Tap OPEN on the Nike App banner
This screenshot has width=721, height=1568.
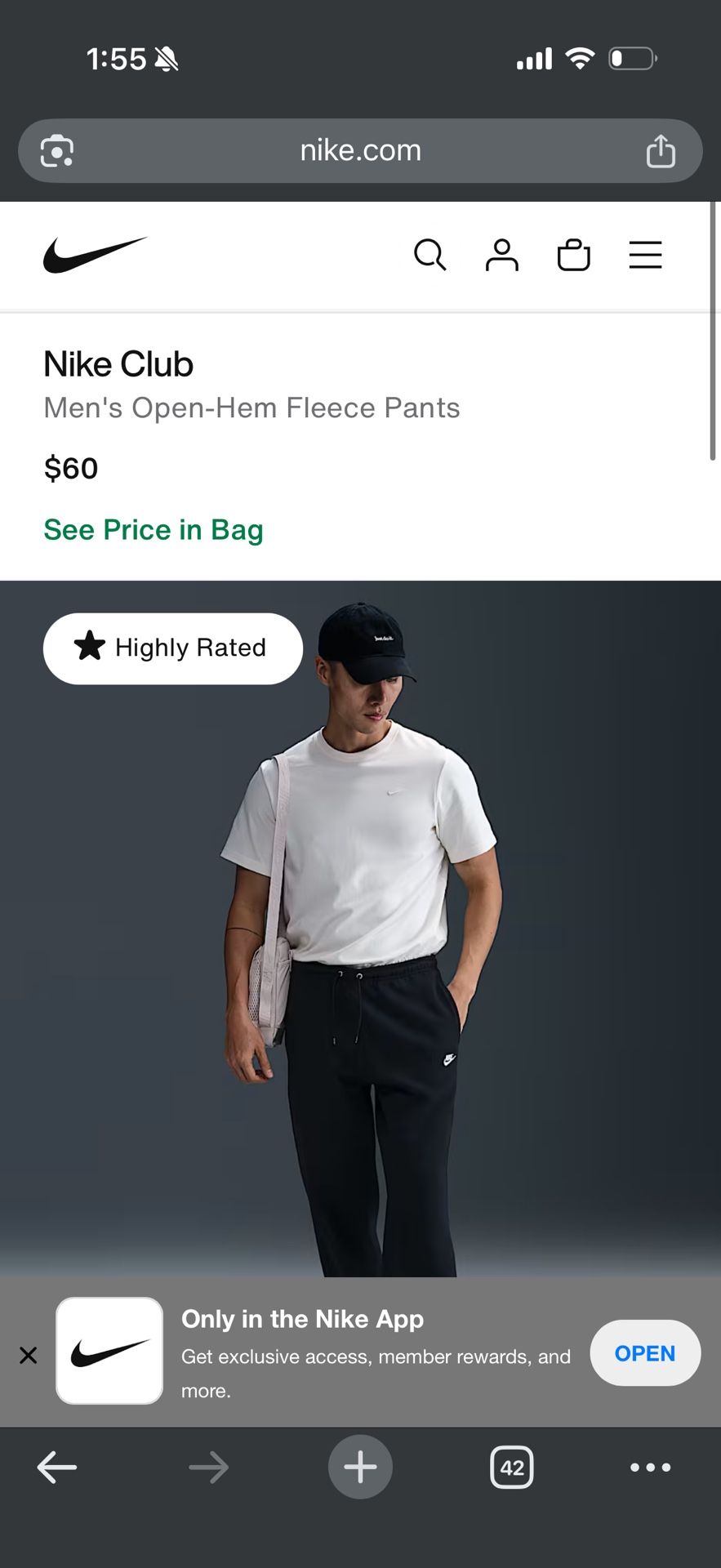pyautogui.click(x=644, y=1353)
